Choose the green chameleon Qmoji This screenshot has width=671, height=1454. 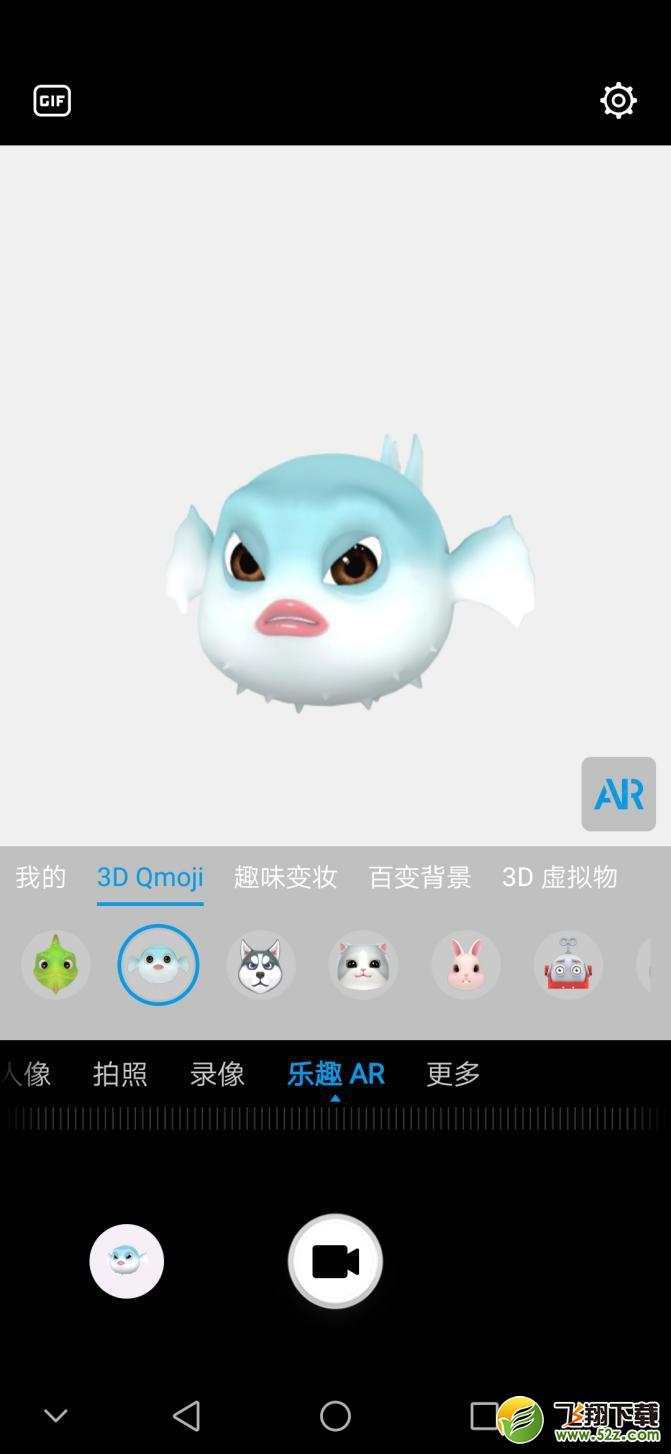click(56, 965)
